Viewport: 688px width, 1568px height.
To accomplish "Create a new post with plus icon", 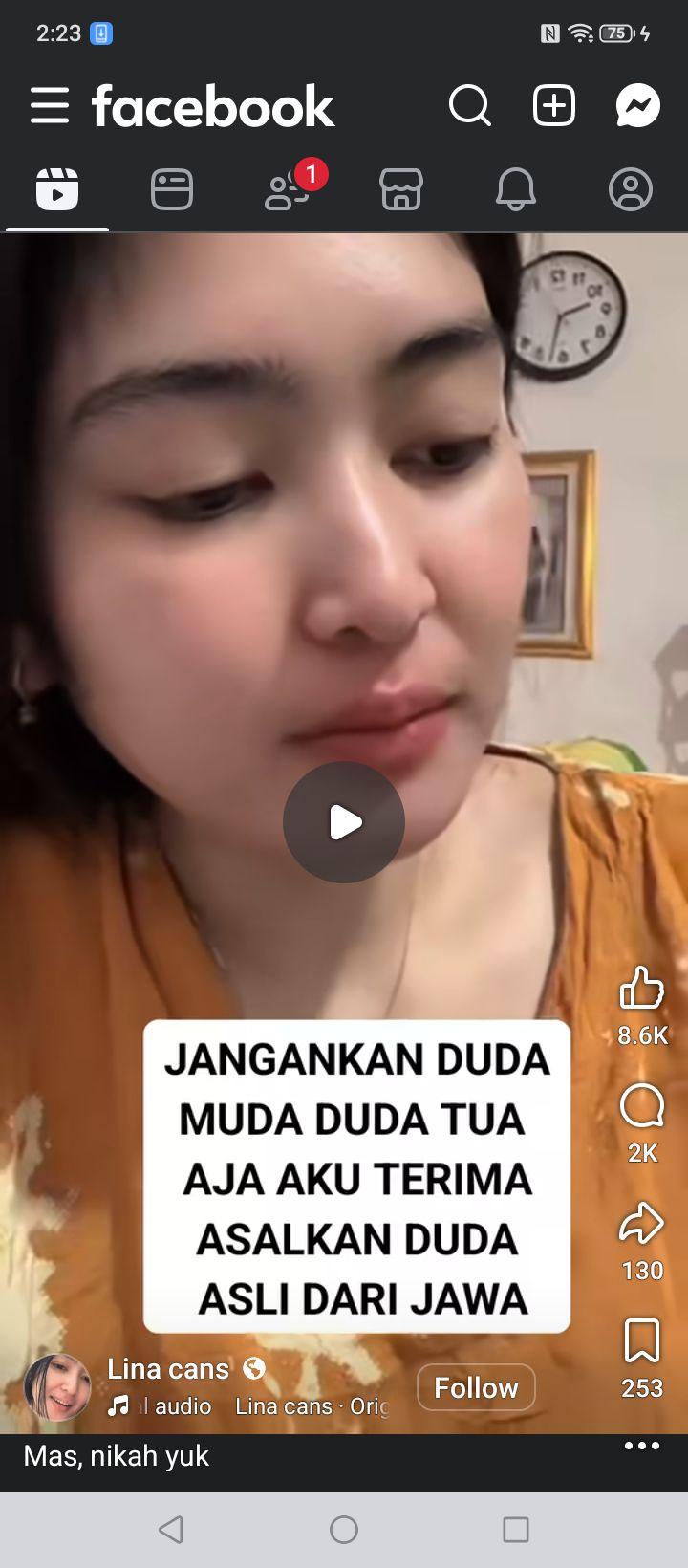I will click(554, 105).
